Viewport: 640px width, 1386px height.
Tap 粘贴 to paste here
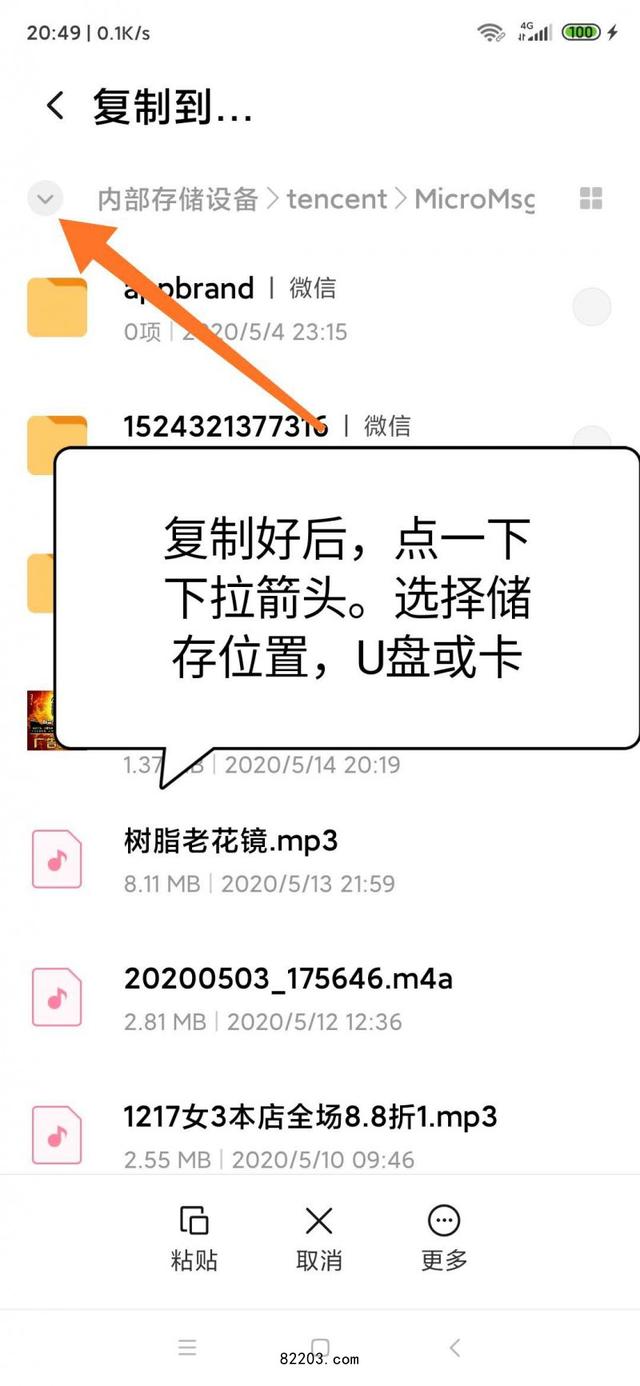[194, 1238]
